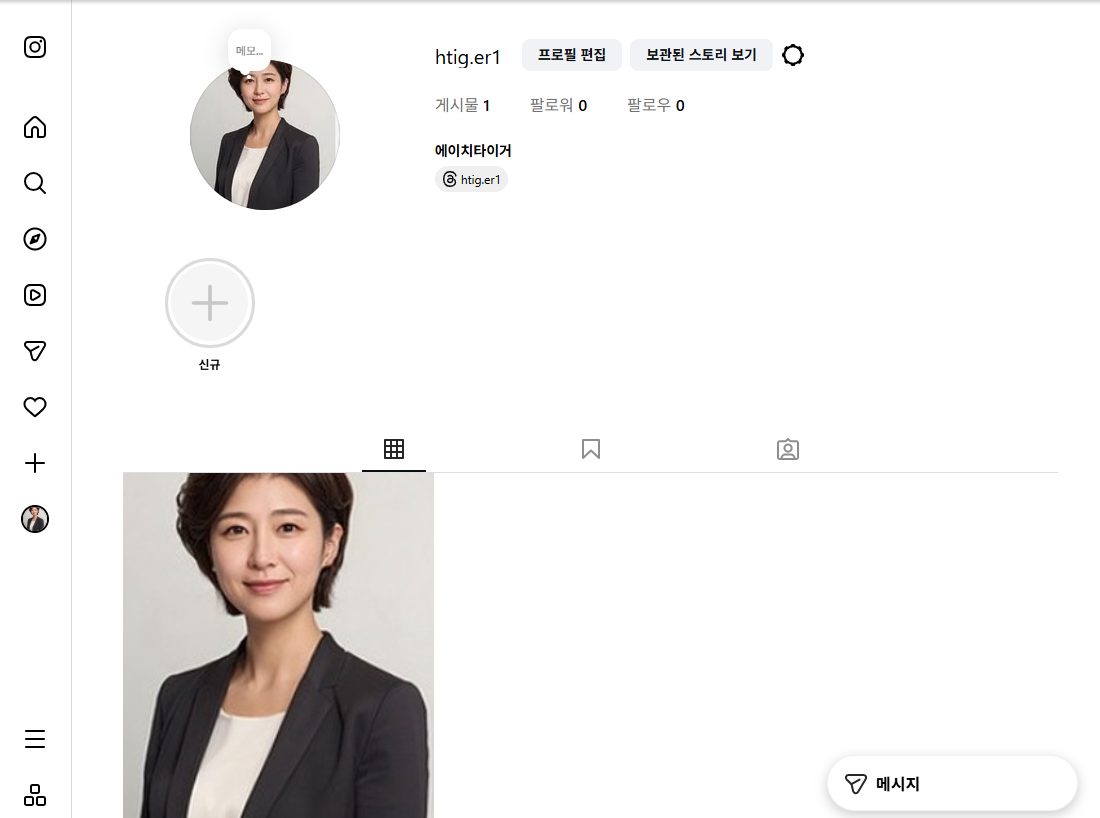Open the Instagram logo at top of sidebar
The image size is (1100, 818).
[35, 47]
